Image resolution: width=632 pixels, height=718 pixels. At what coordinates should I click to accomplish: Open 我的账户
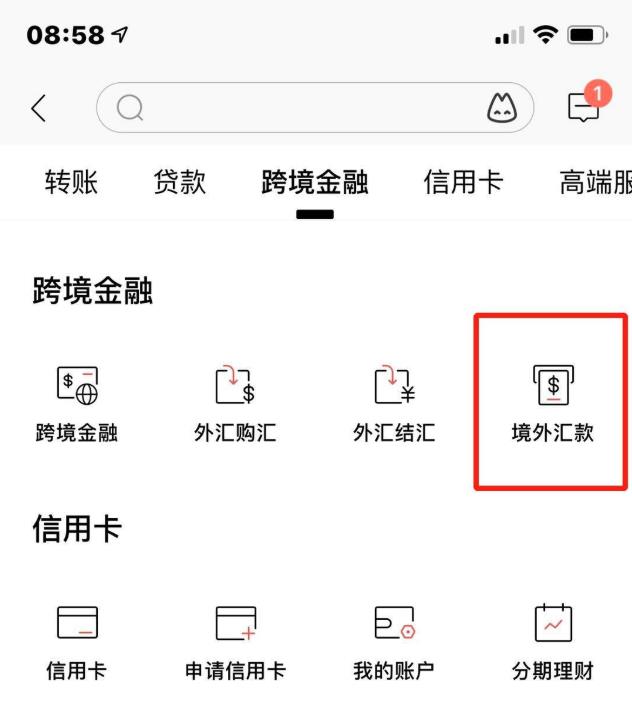pyautogui.click(x=394, y=640)
